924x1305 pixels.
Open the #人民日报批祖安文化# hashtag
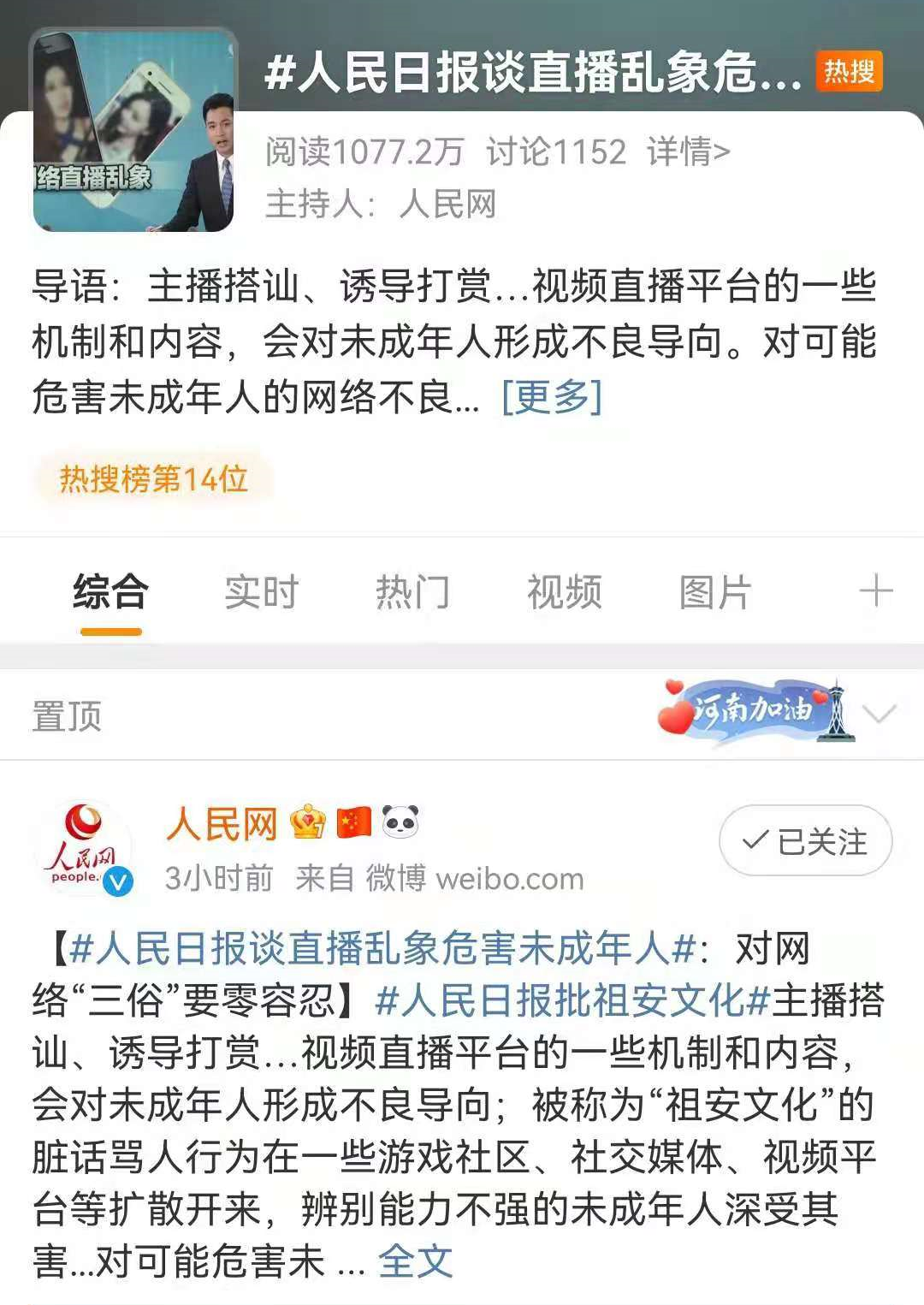(x=572, y=1000)
